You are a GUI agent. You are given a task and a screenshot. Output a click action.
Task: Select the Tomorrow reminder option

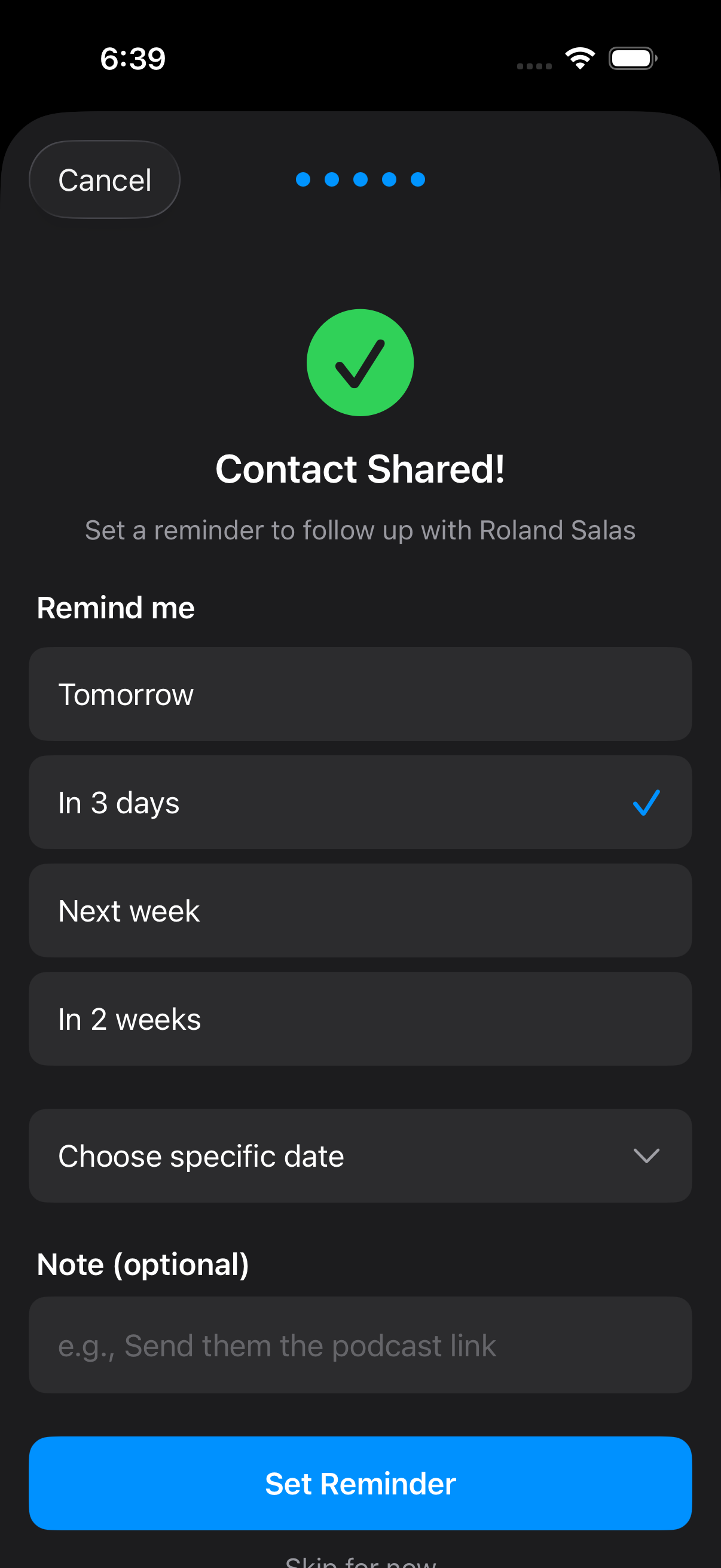coord(360,693)
